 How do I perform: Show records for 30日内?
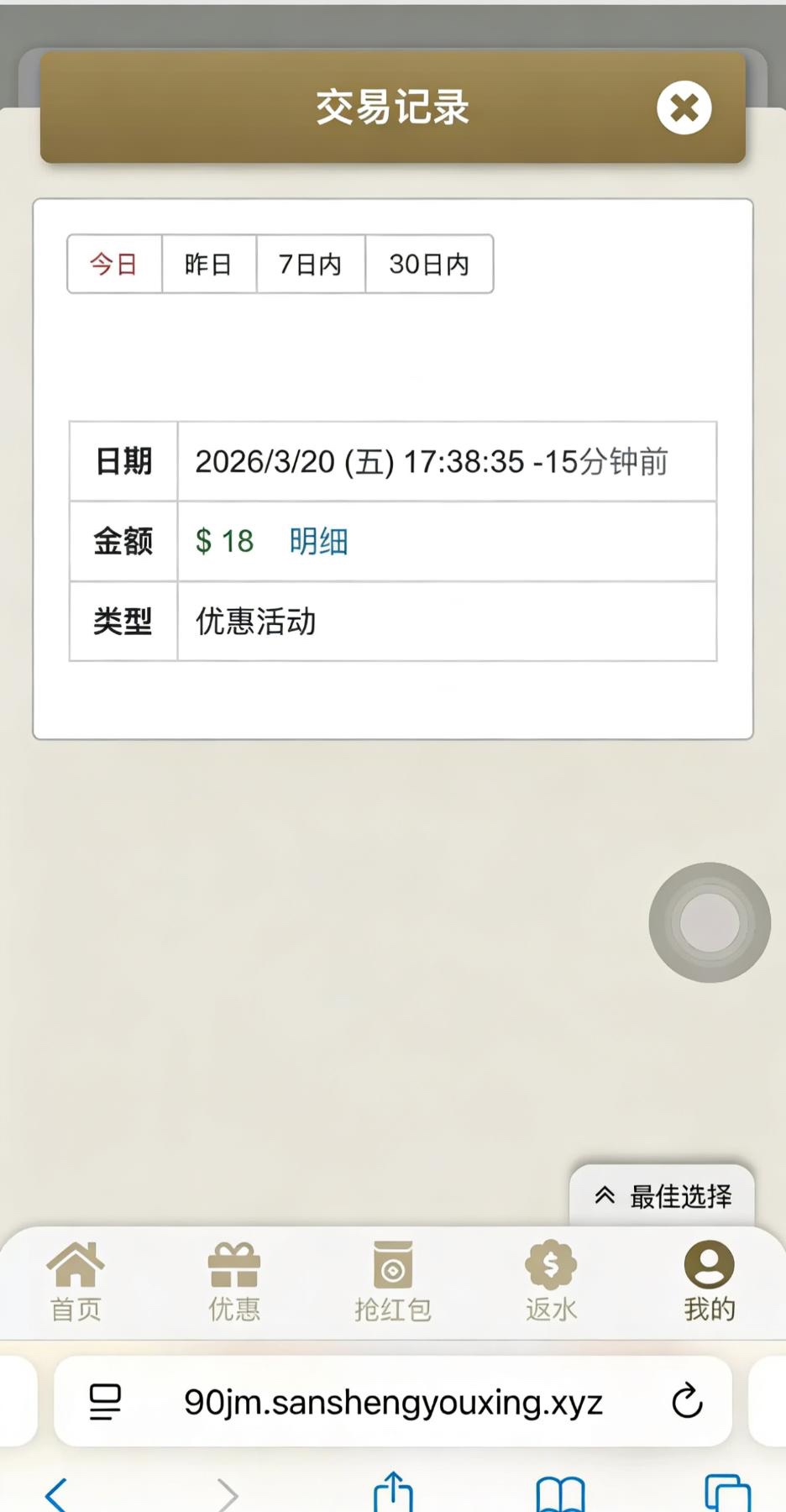[428, 265]
